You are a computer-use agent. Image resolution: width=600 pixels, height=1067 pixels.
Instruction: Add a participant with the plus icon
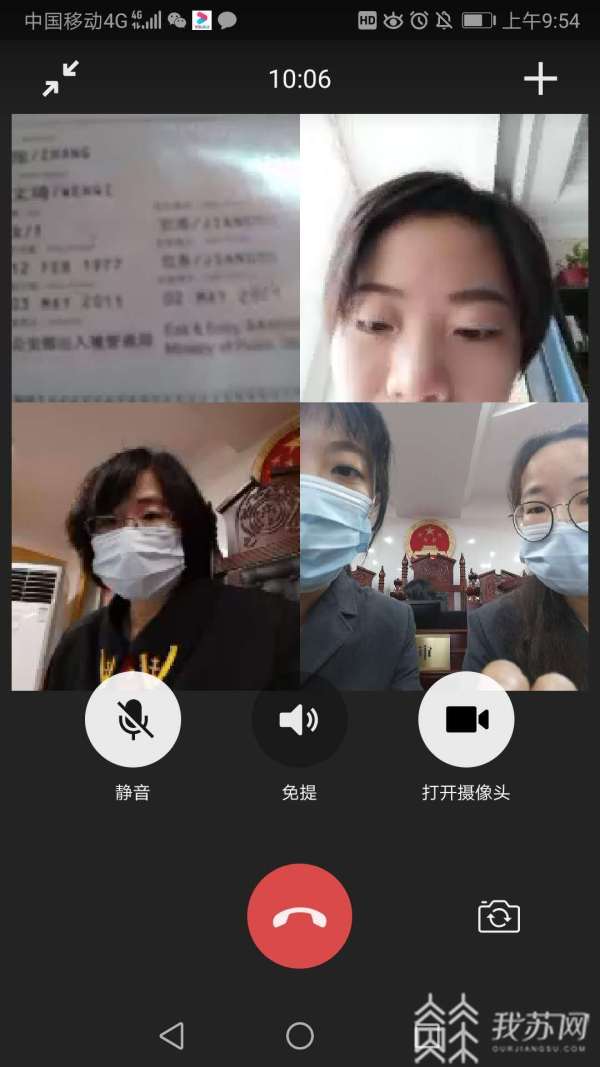click(540, 79)
